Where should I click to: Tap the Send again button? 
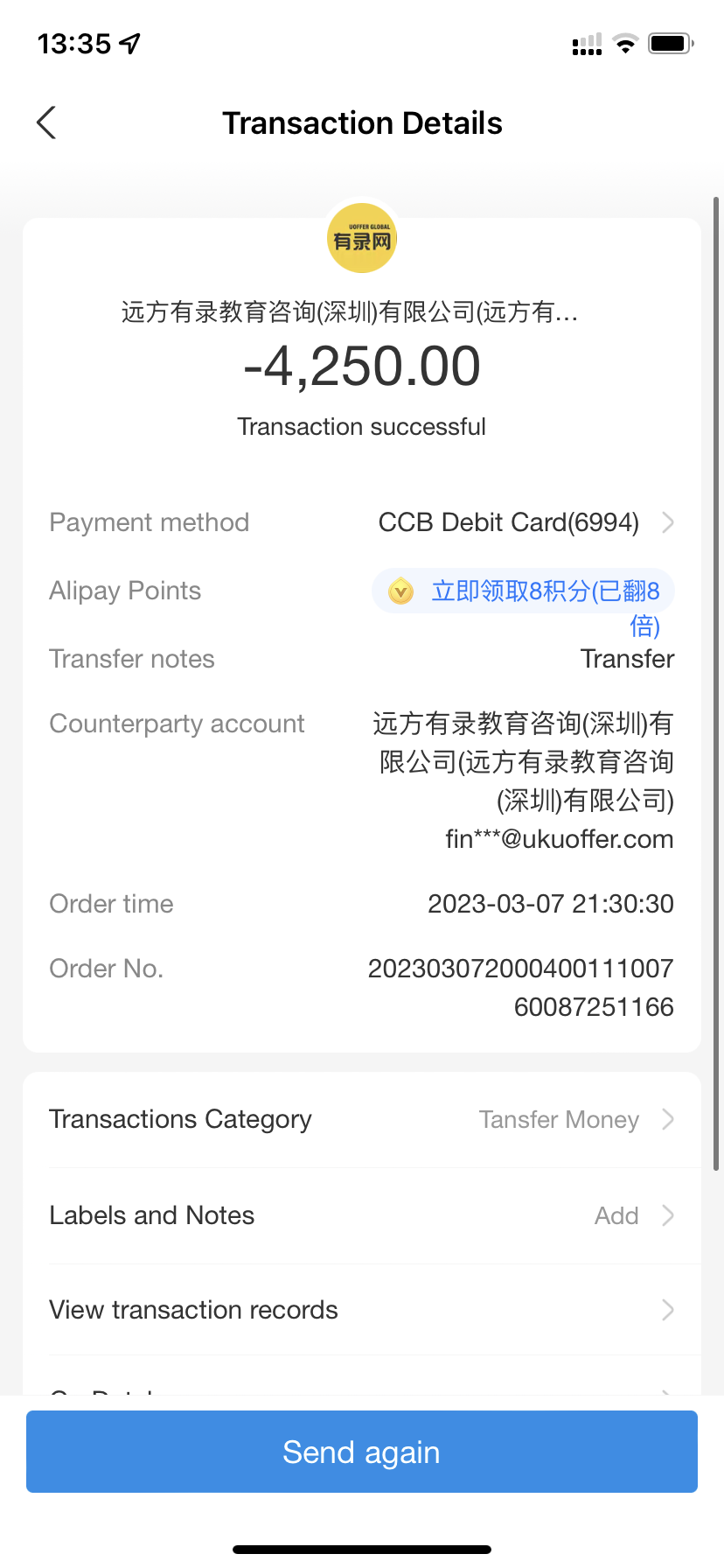click(x=362, y=1452)
